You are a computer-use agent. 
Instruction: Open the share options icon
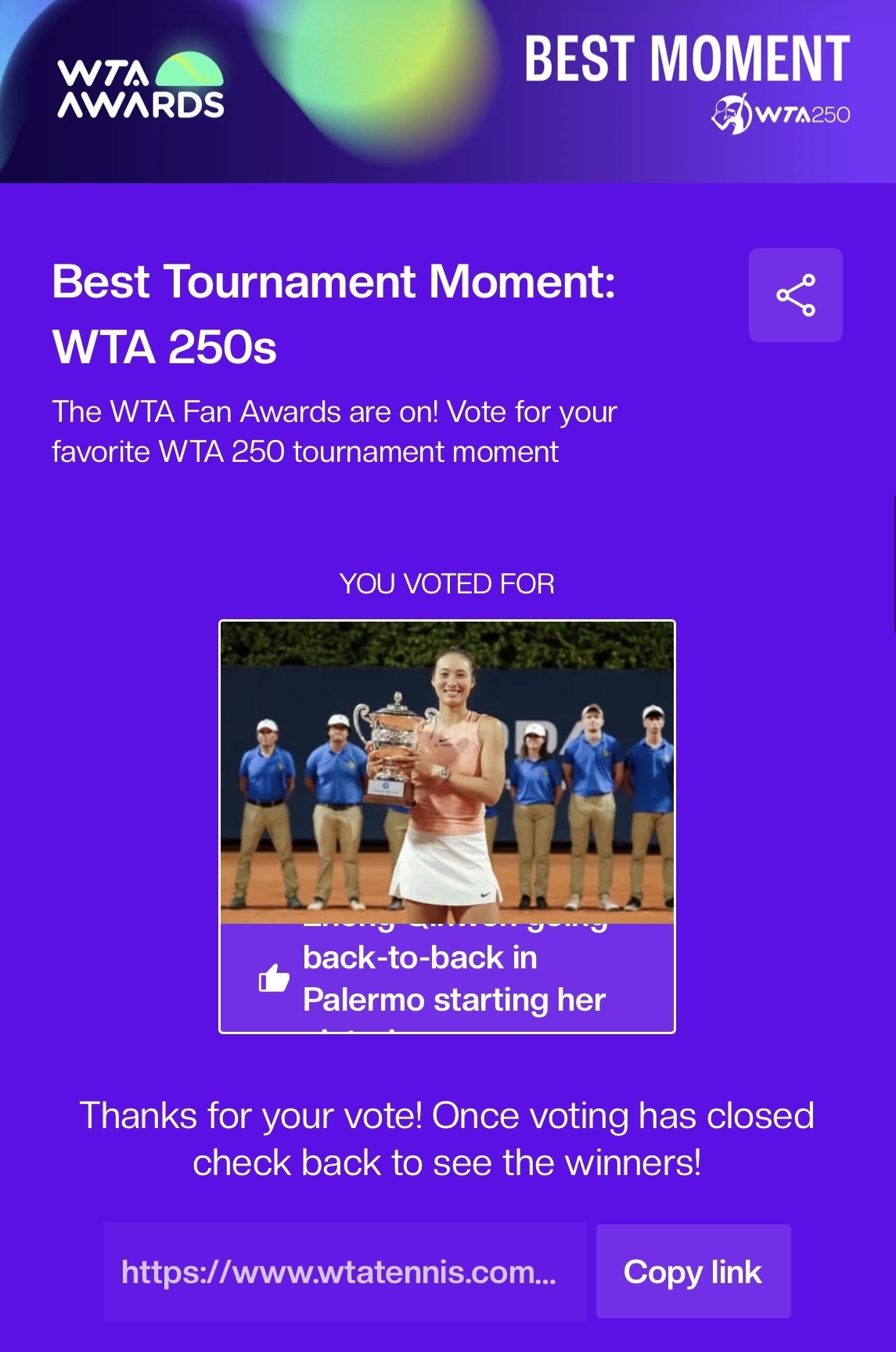click(x=795, y=295)
